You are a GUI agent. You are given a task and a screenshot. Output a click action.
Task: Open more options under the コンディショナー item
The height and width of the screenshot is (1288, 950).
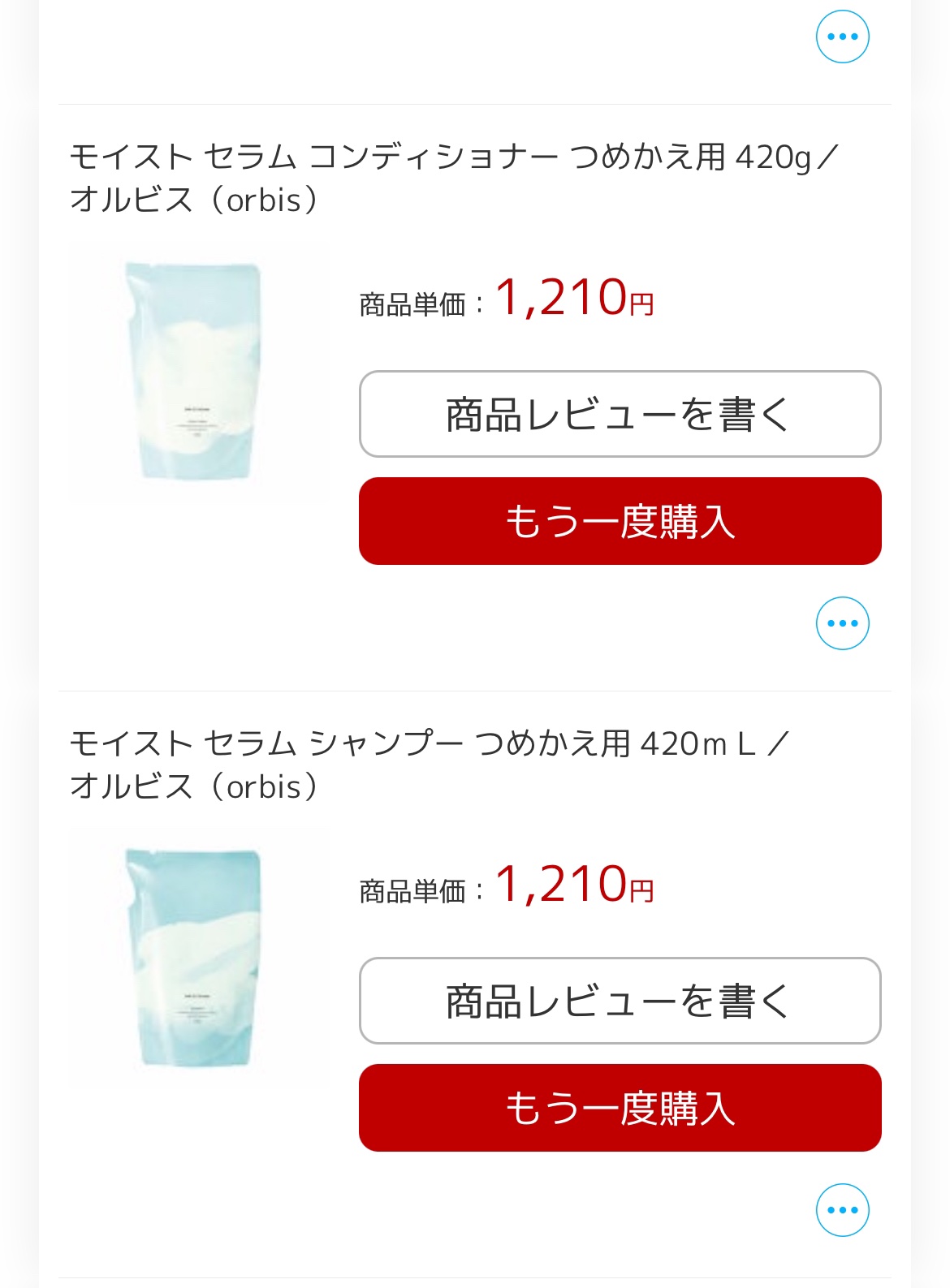(842, 623)
